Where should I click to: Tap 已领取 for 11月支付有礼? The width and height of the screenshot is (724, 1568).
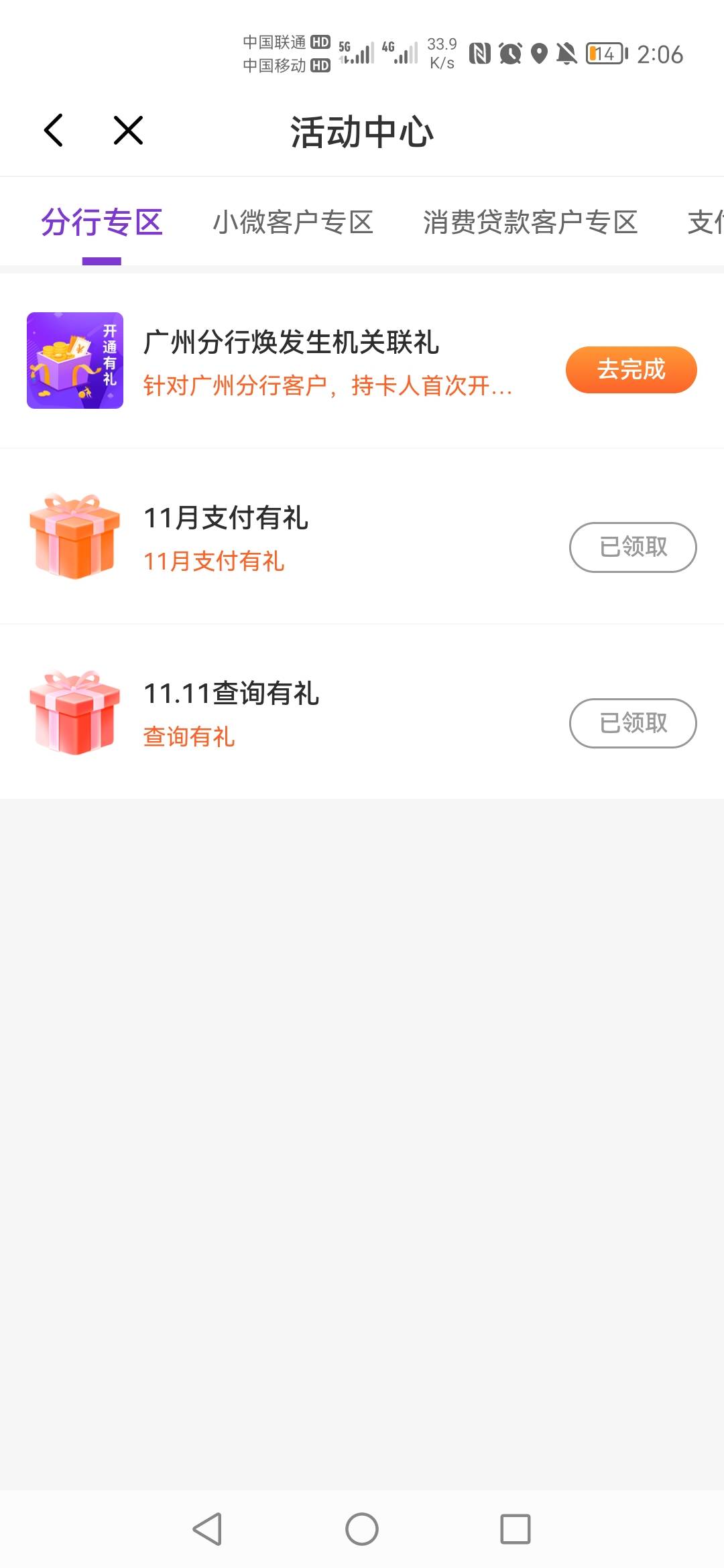click(633, 547)
